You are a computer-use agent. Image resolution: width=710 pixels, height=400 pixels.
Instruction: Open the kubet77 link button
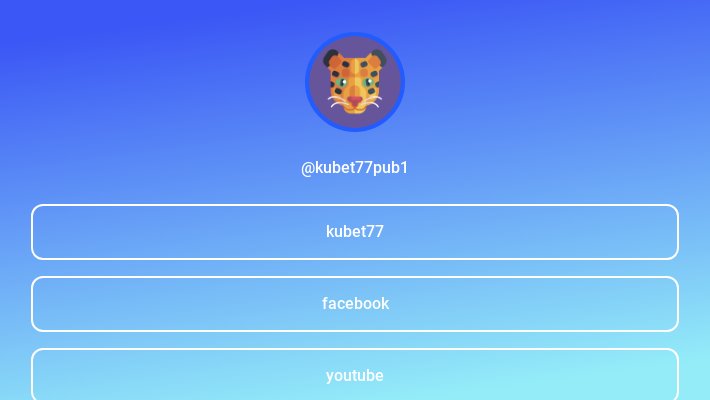pyautogui.click(x=355, y=232)
